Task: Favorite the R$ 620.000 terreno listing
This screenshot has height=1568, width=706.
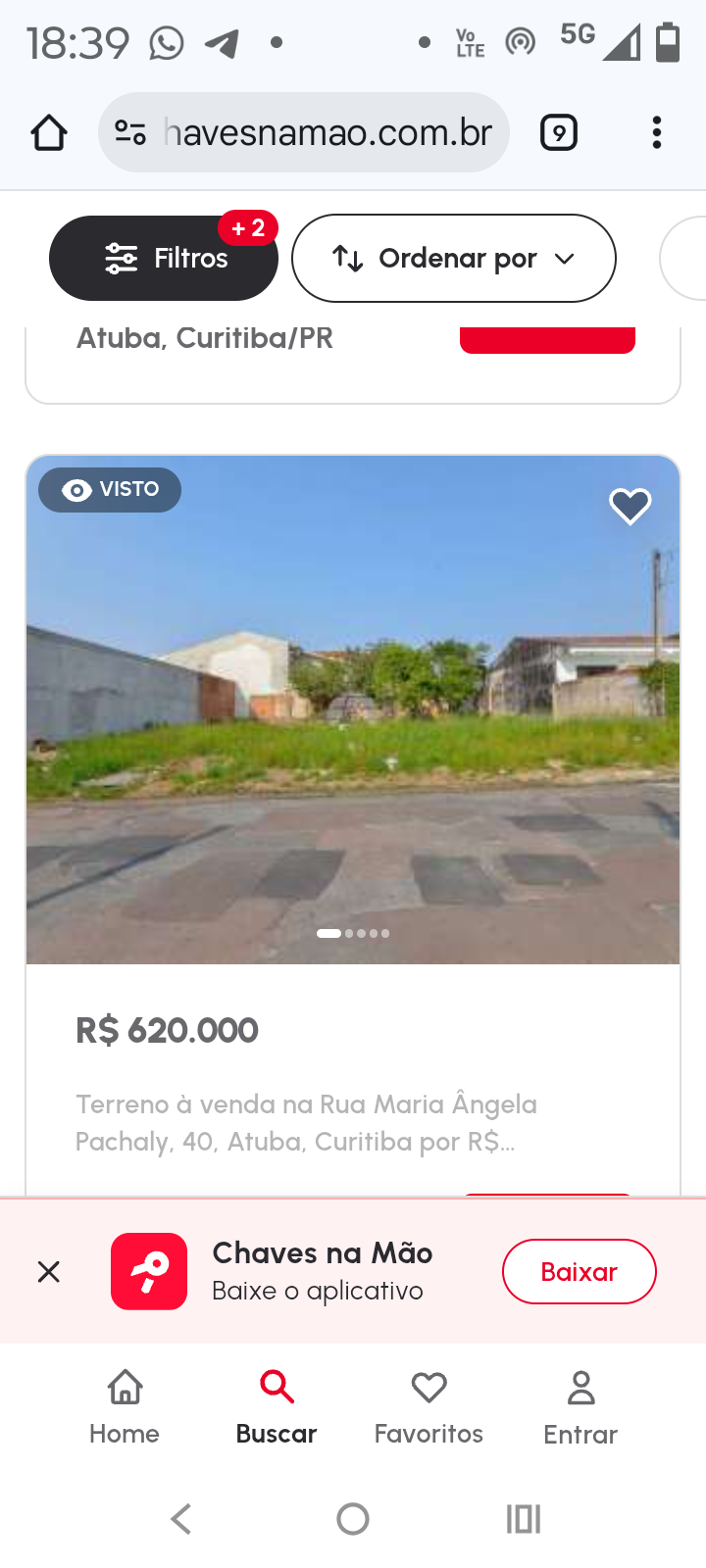Action: pos(630,507)
